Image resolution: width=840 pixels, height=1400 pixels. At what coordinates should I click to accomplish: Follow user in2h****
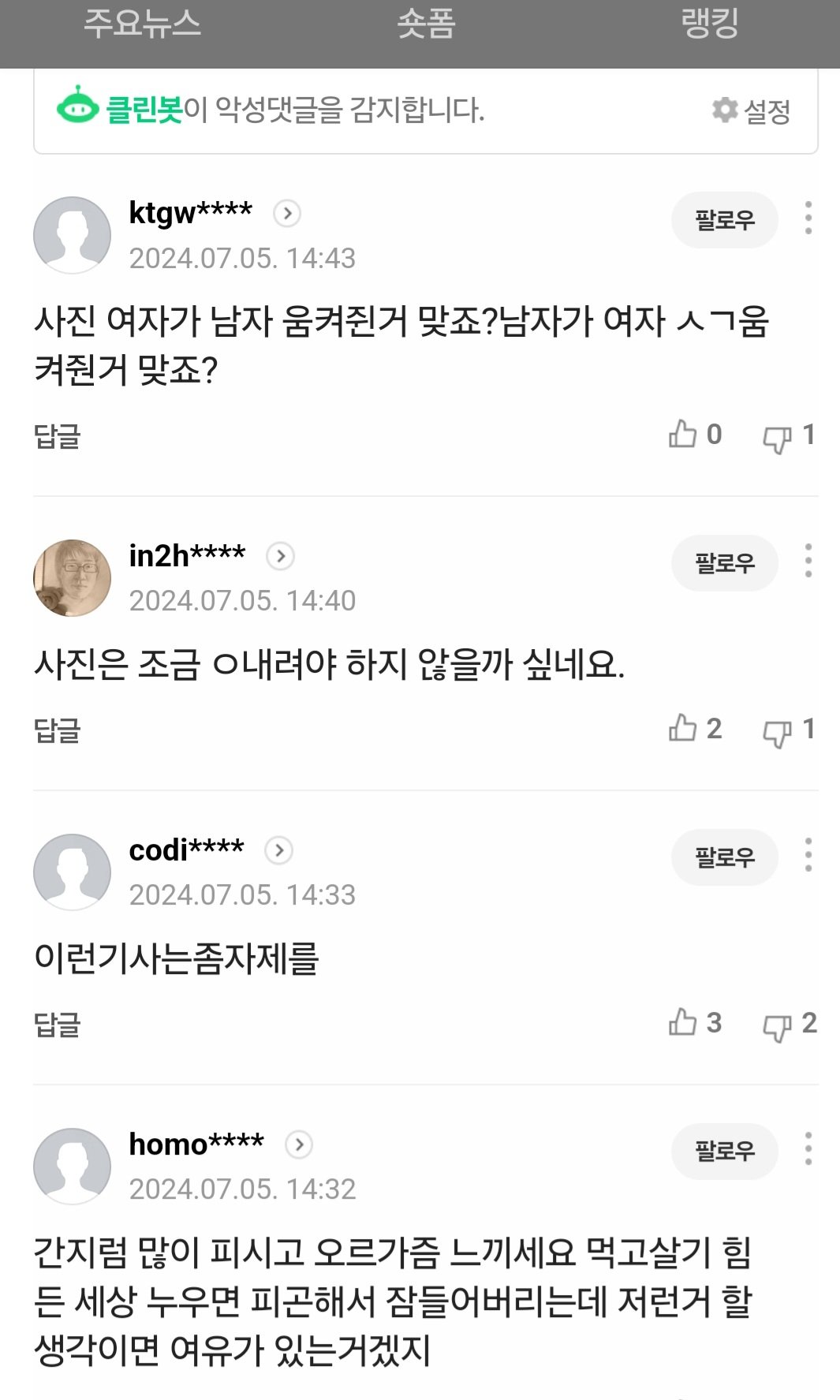724,563
